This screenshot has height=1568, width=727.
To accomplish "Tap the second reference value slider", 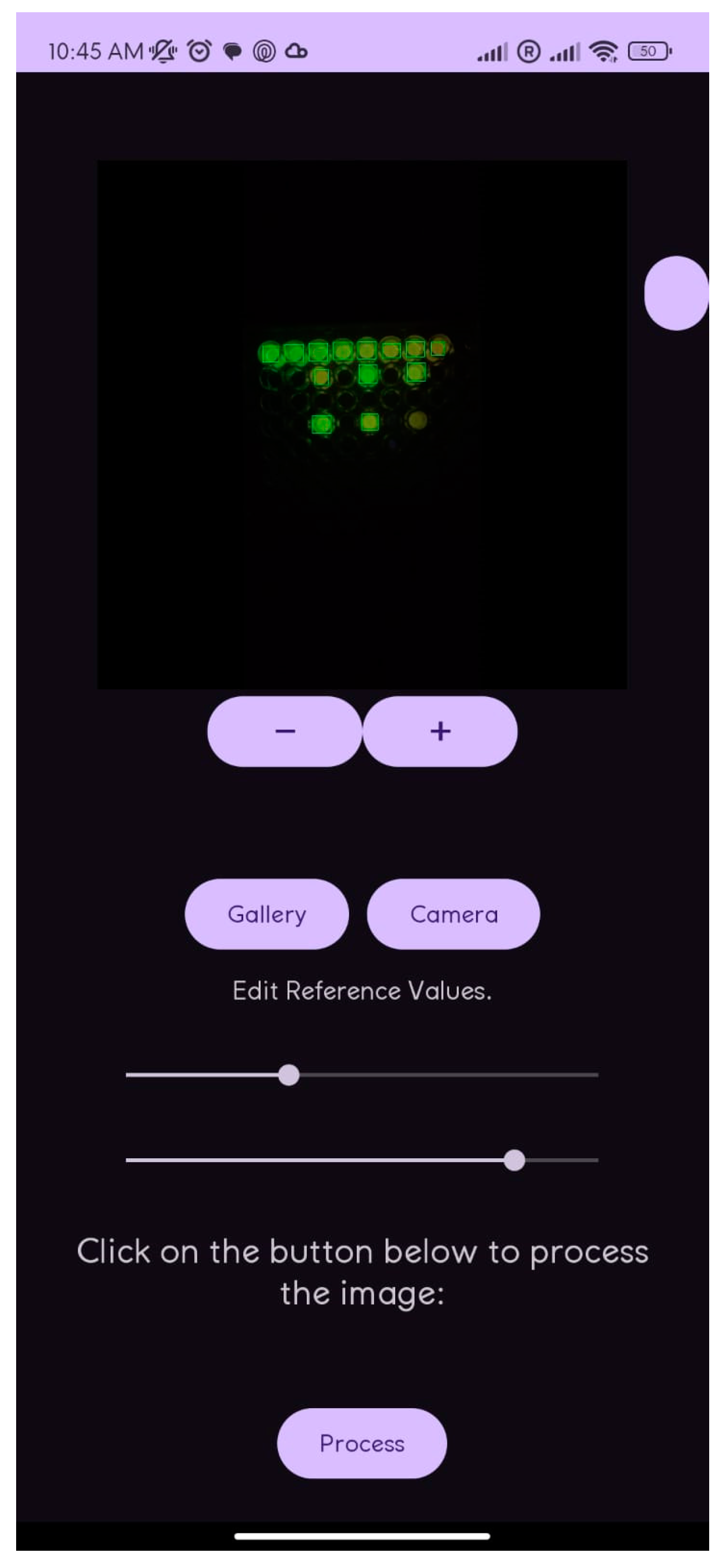I will (514, 1160).
